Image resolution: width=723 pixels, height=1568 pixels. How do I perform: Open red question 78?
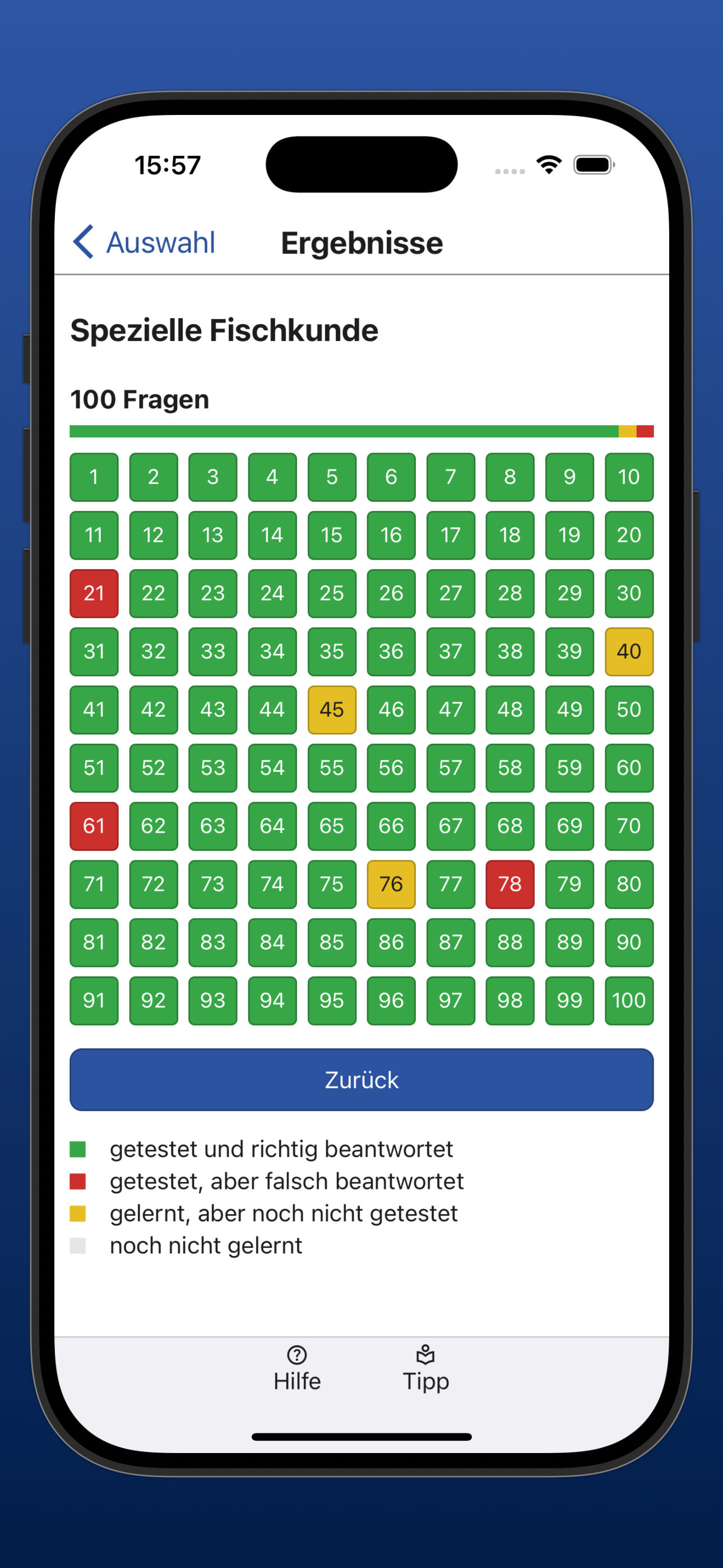point(509,884)
